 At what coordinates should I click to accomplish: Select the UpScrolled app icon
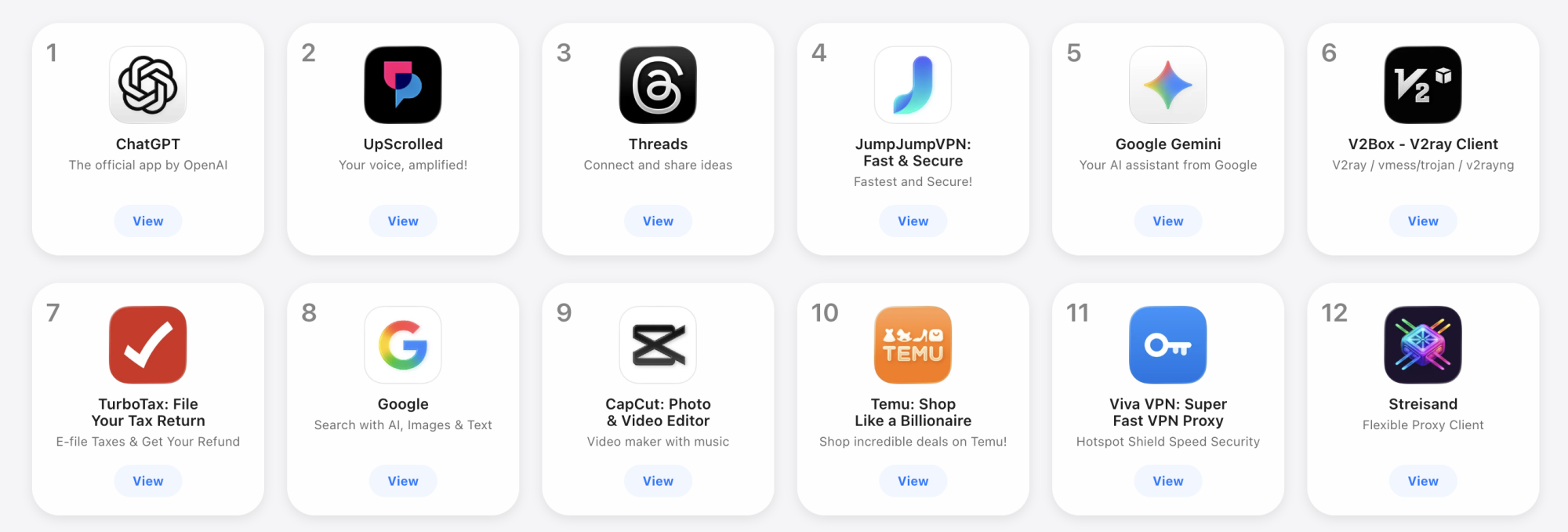[403, 85]
